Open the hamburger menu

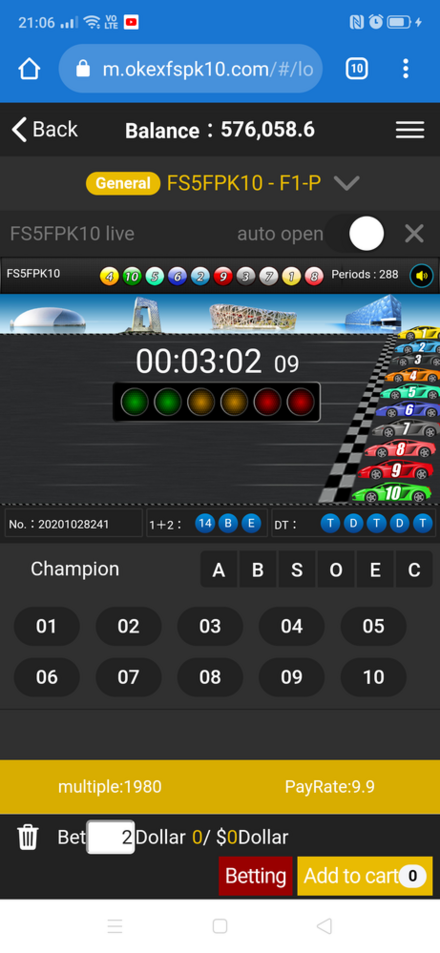pyautogui.click(x=410, y=129)
